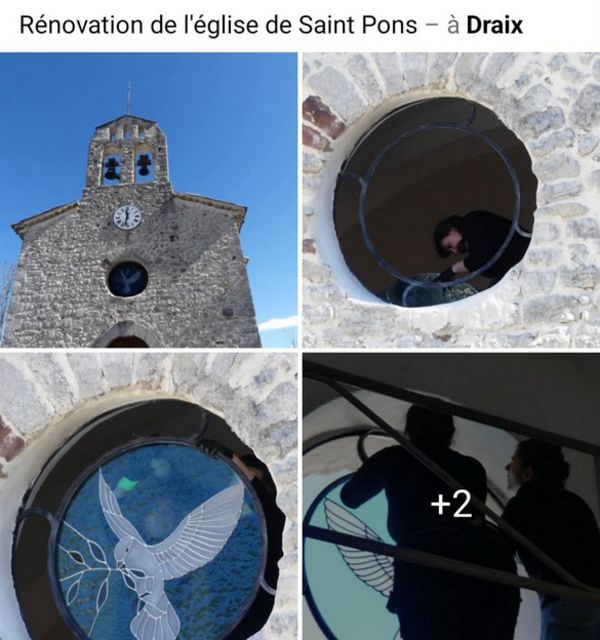
Task: Open the church facade photo
Action: 149,200
